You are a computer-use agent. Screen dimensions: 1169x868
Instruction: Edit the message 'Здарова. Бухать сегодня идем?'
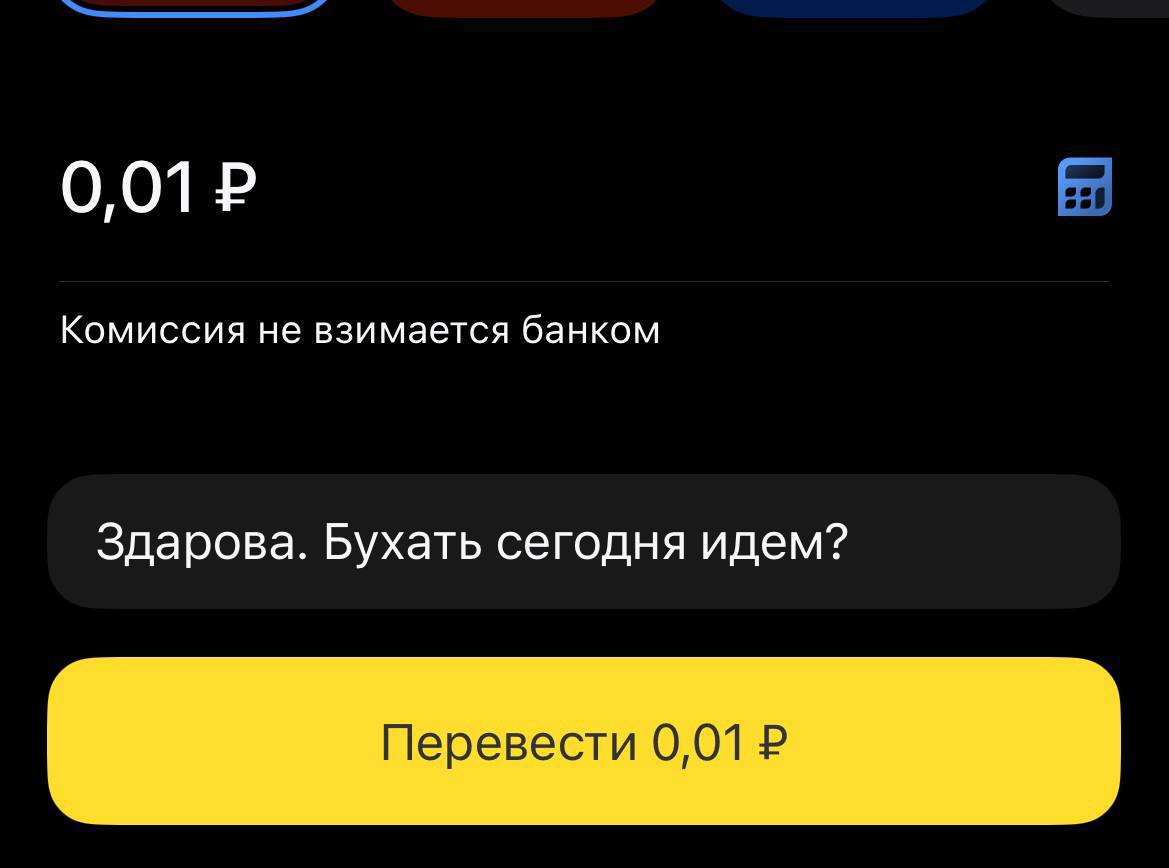point(583,542)
